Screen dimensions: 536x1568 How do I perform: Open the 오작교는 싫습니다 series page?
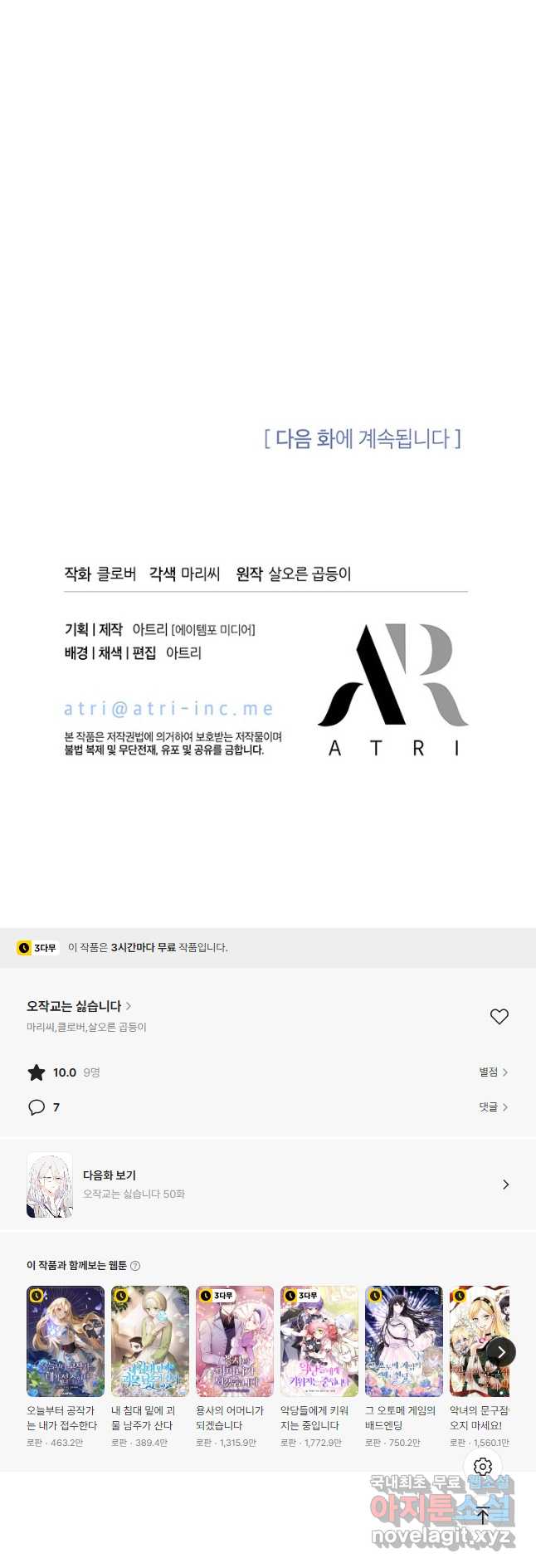79,1006
